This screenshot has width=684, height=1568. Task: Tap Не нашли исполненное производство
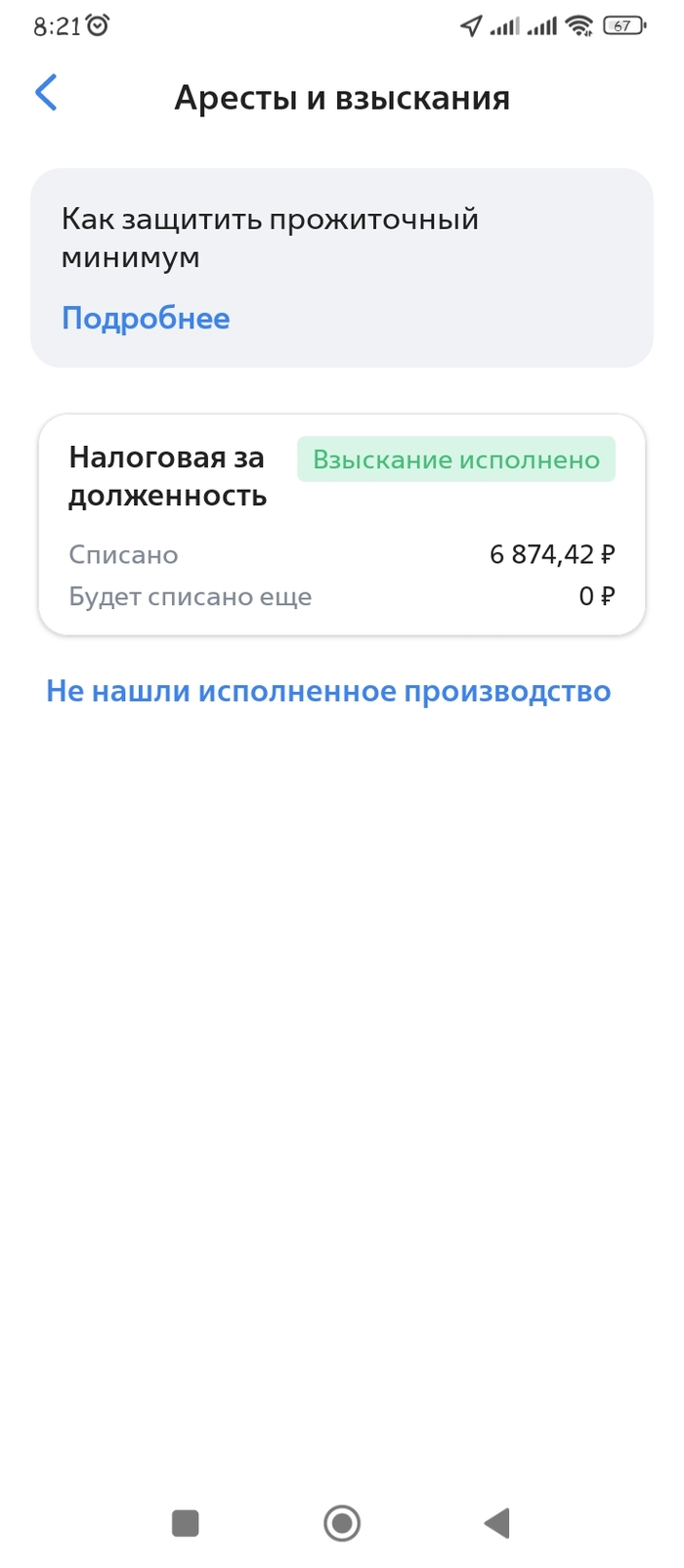pos(328,691)
